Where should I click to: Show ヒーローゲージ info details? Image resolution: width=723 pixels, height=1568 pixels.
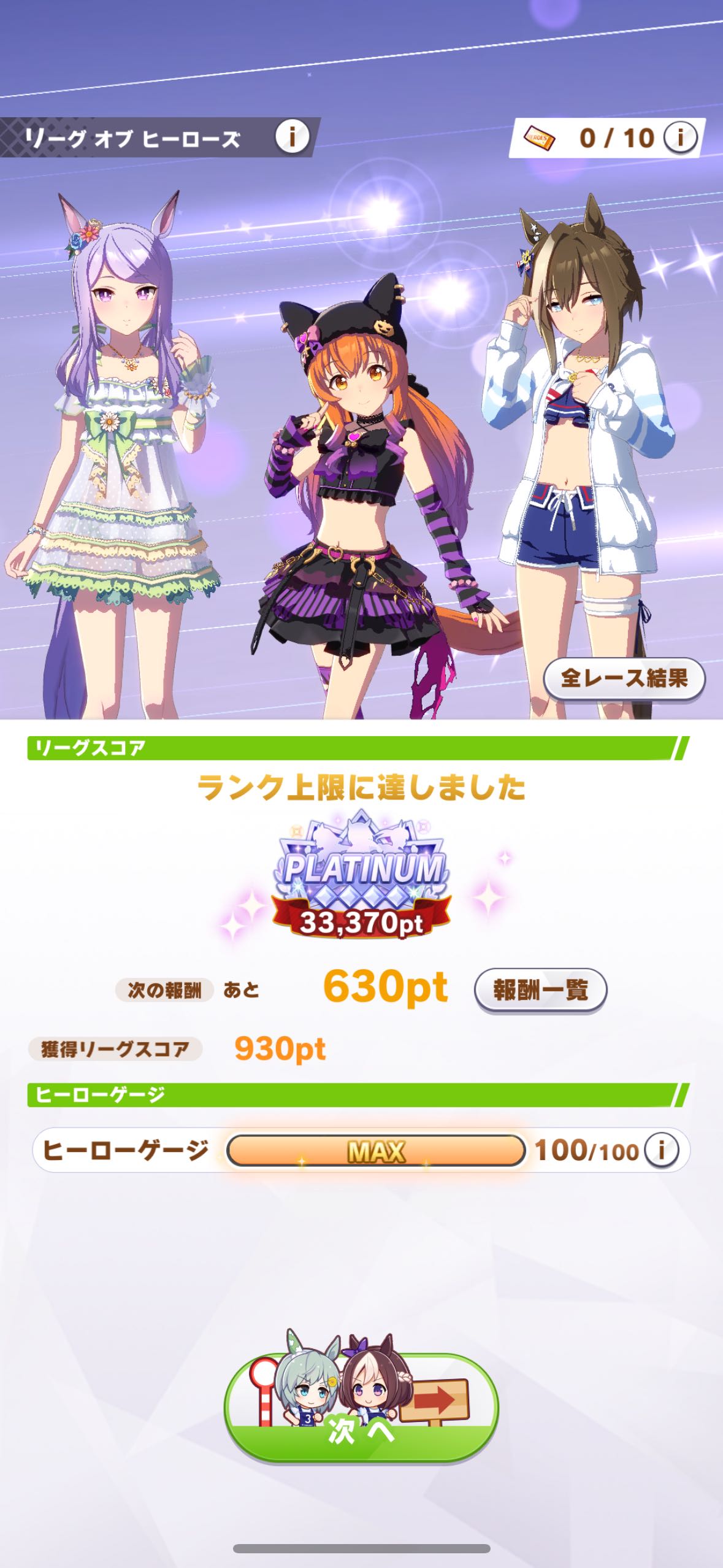(660, 1150)
